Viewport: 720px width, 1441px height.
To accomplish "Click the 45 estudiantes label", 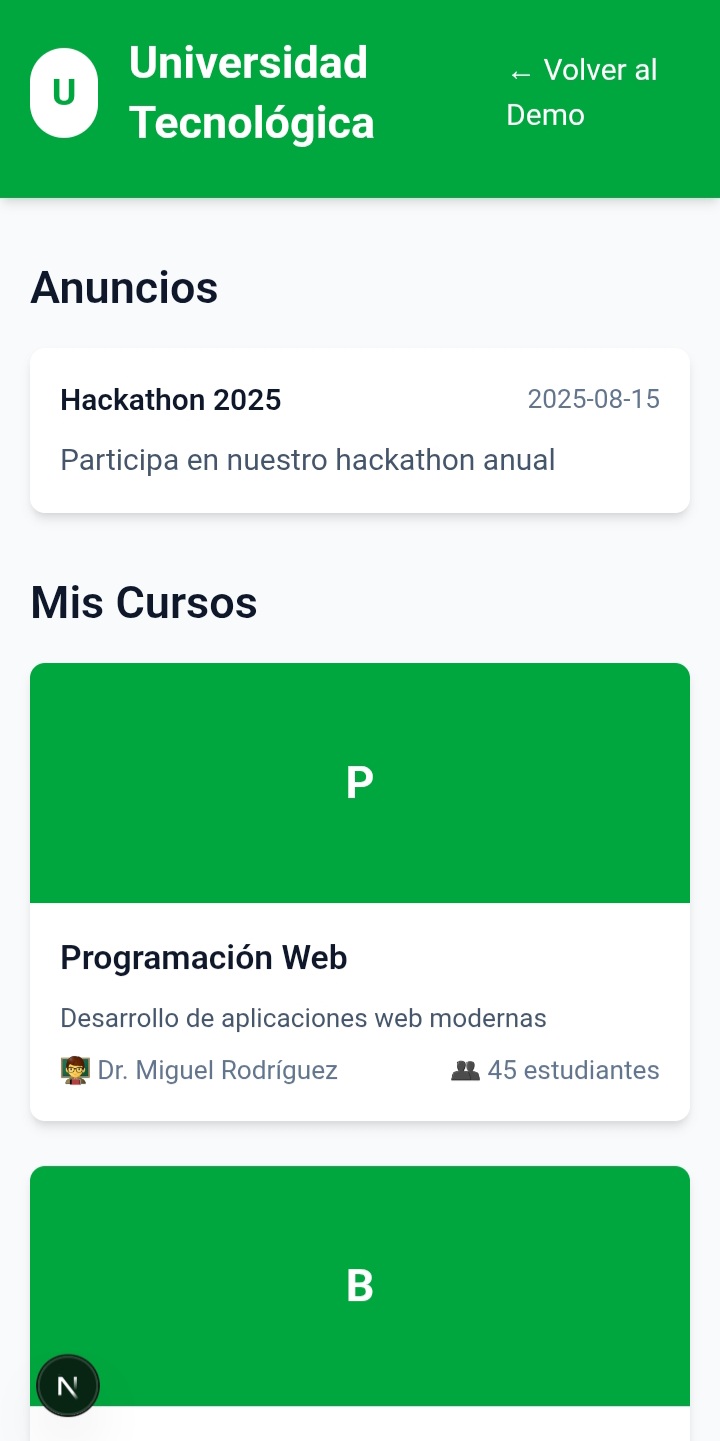I will point(573,1069).
